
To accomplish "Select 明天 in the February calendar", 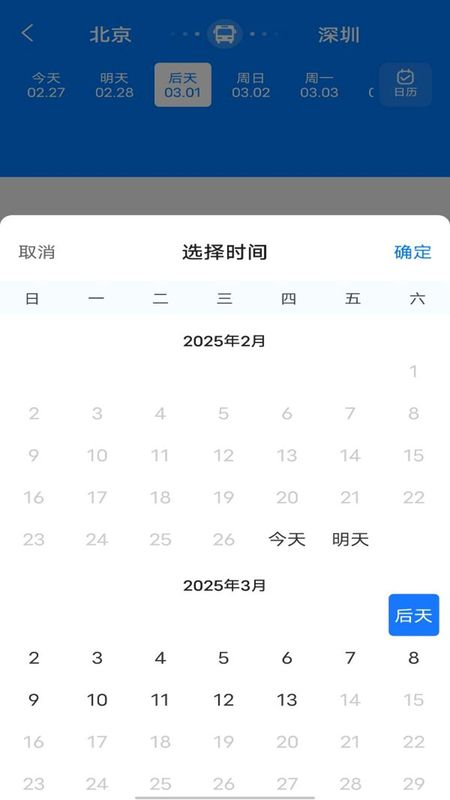I will coord(350,539).
